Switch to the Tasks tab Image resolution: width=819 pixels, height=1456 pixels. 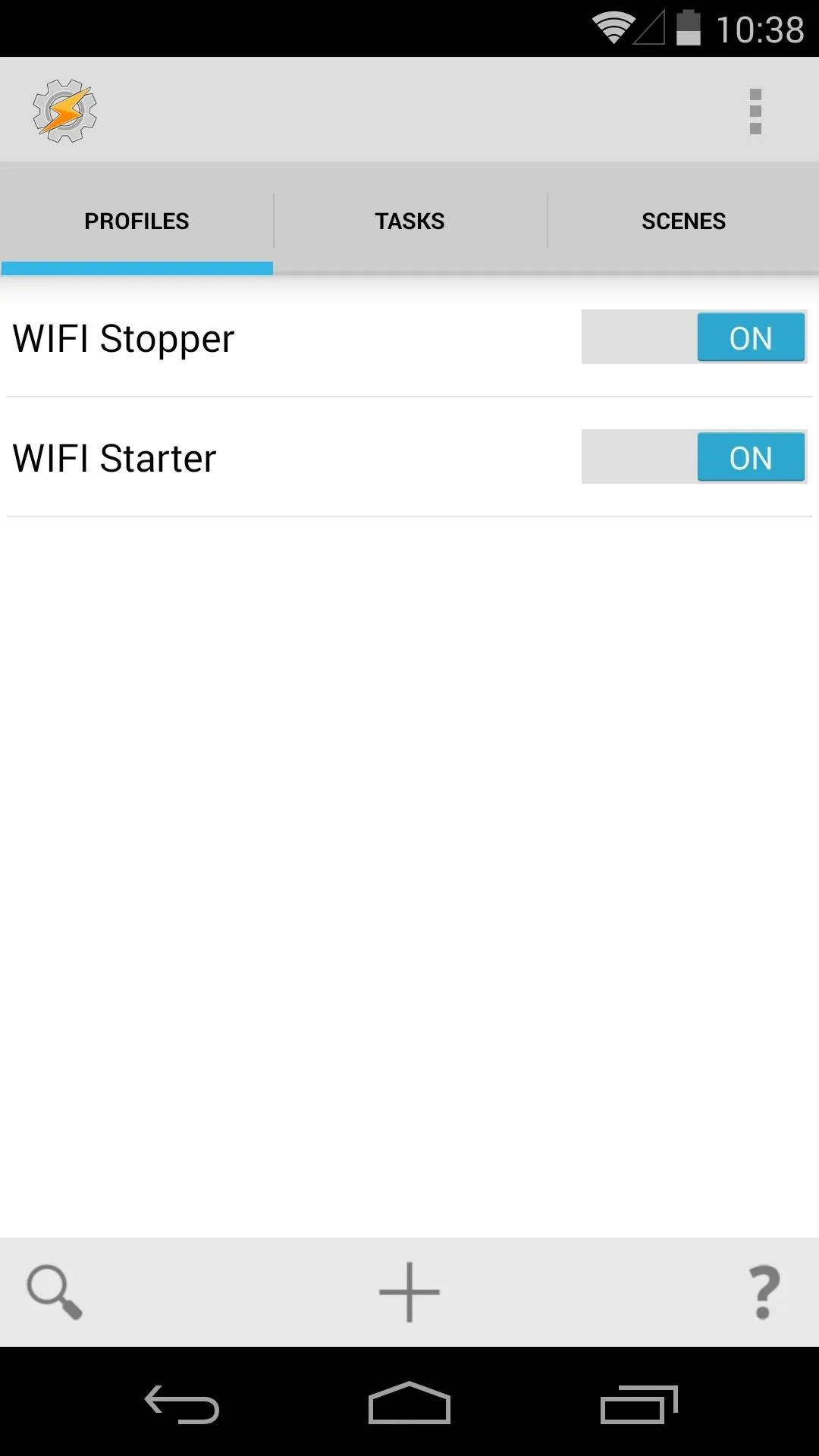point(409,221)
